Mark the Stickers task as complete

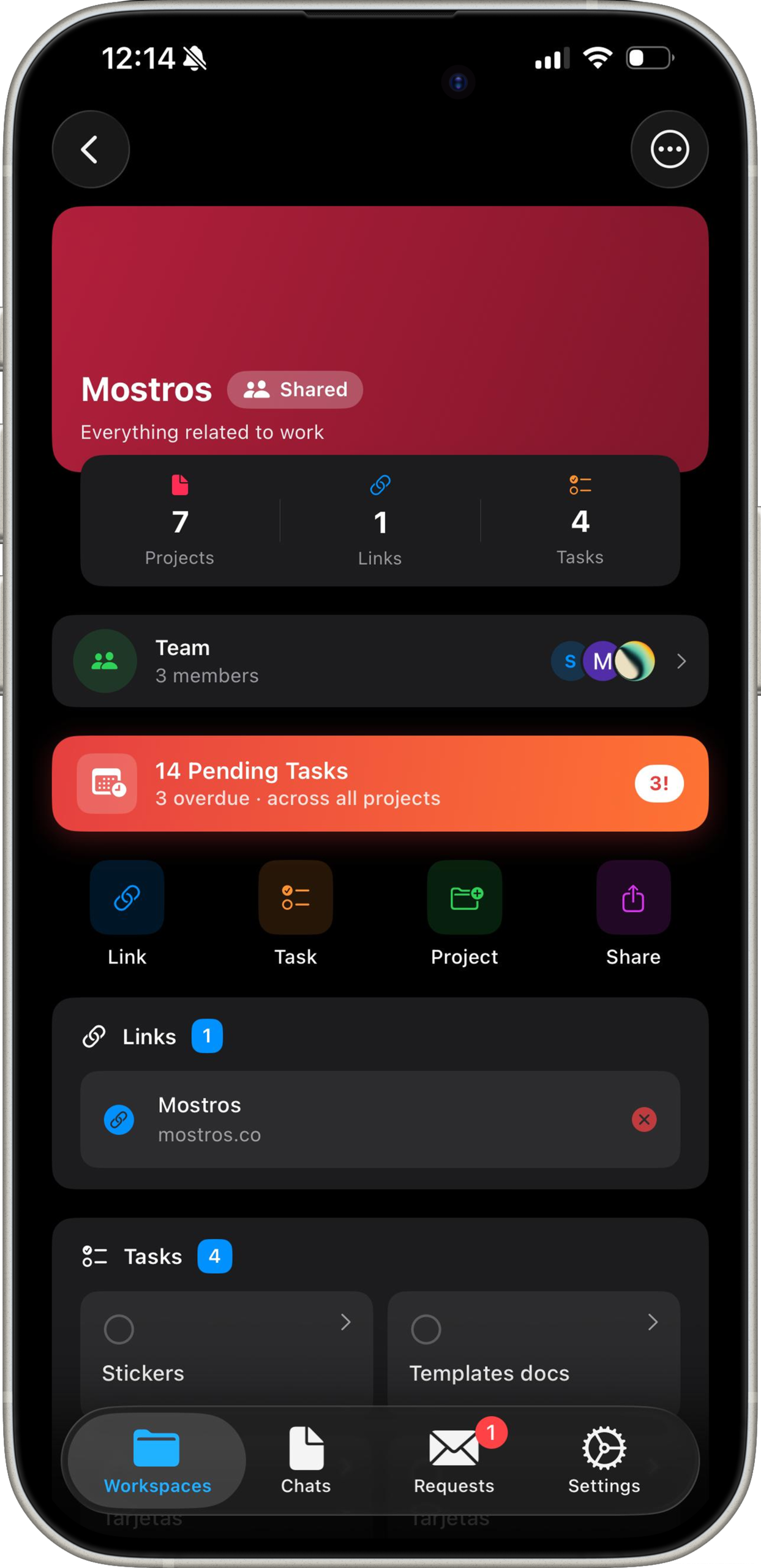point(119,1330)
